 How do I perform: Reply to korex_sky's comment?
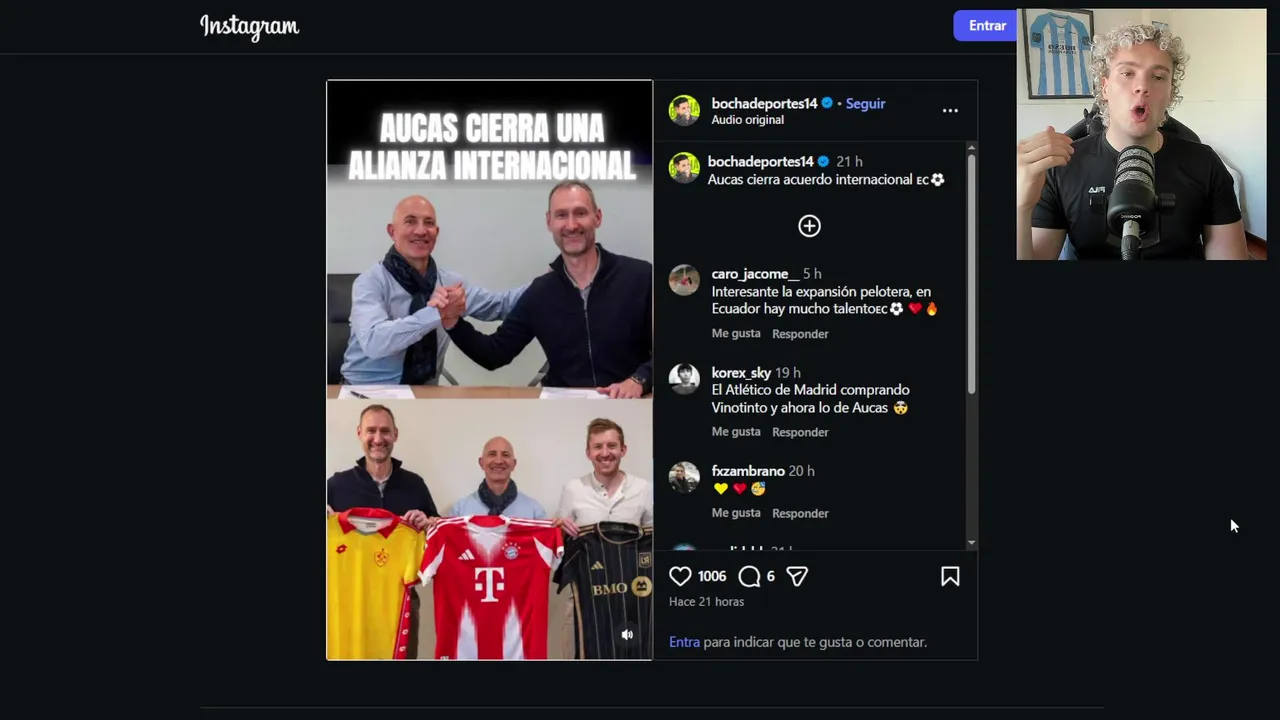(x=800, y=432)
